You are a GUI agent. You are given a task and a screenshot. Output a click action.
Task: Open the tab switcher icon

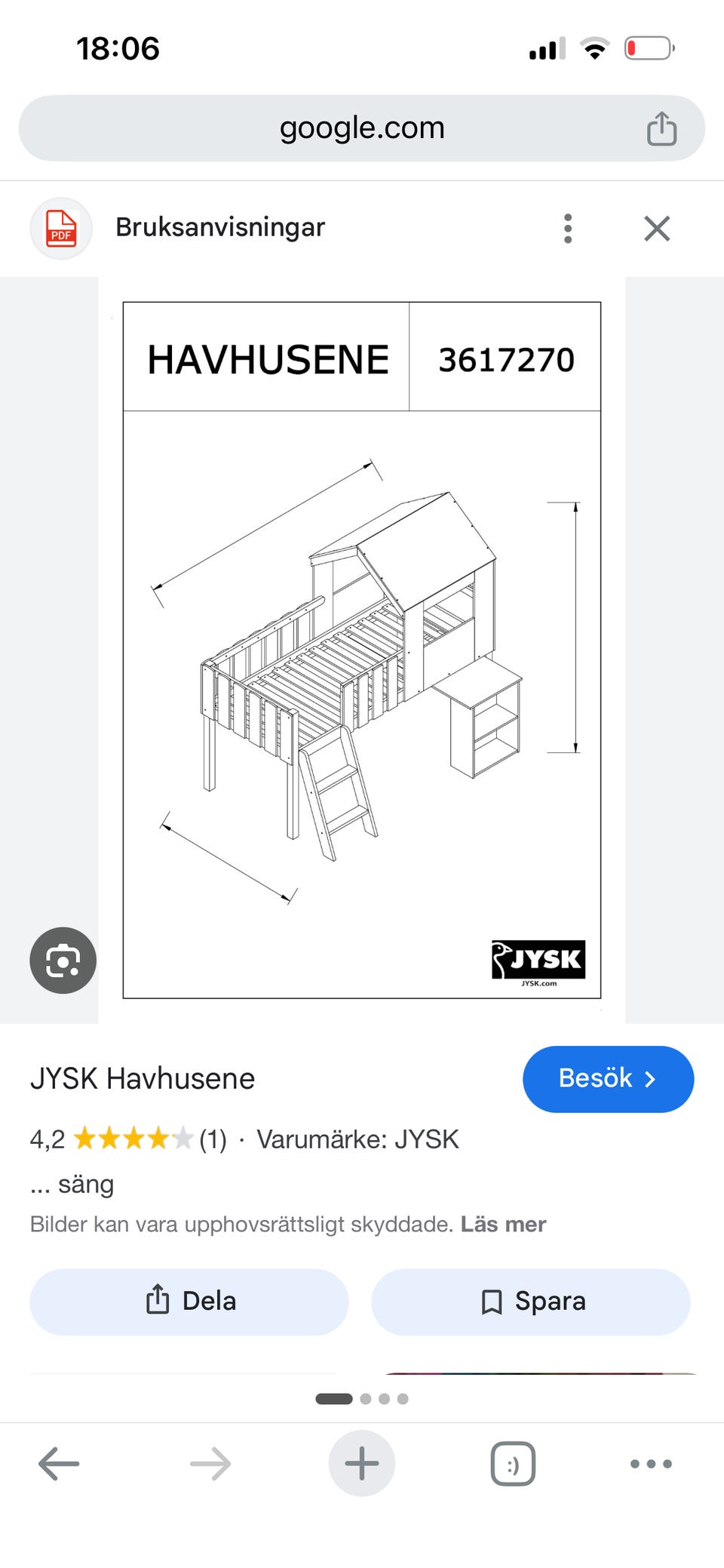(512, 1462)
